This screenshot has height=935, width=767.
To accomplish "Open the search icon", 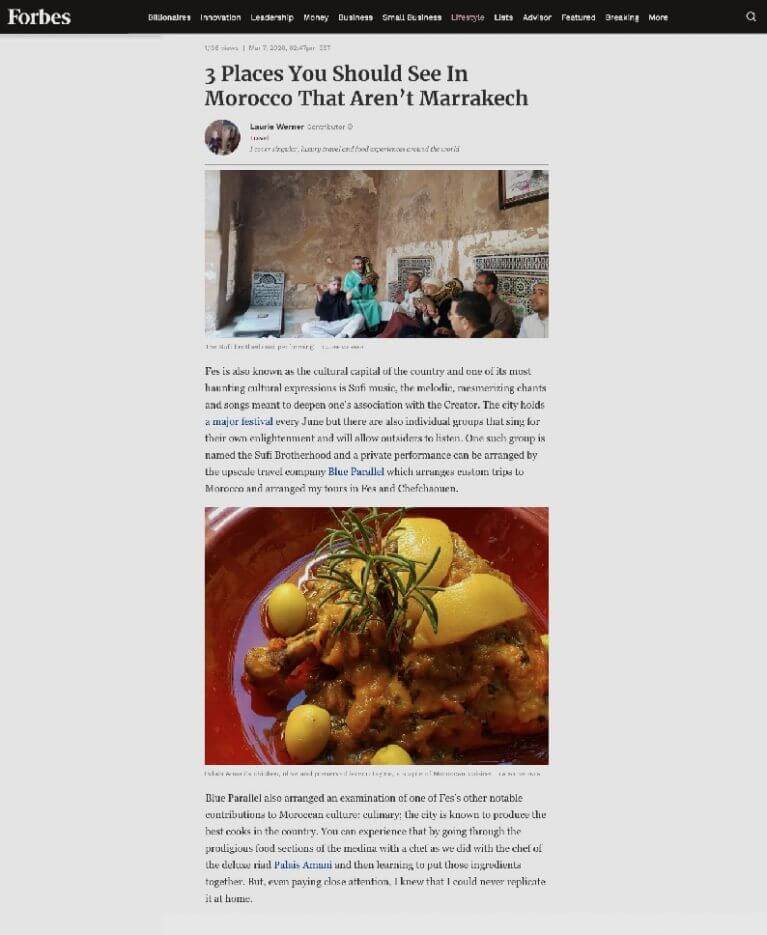I will (751, 16).
